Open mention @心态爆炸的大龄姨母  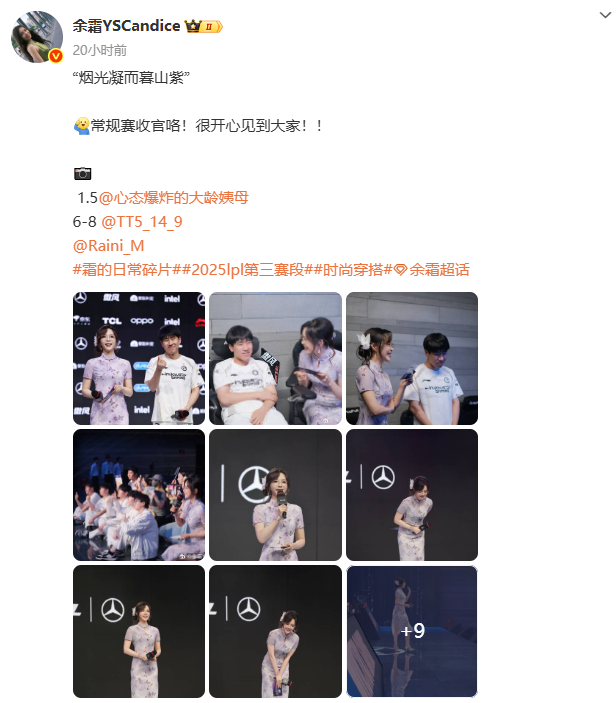click(173, 198)
